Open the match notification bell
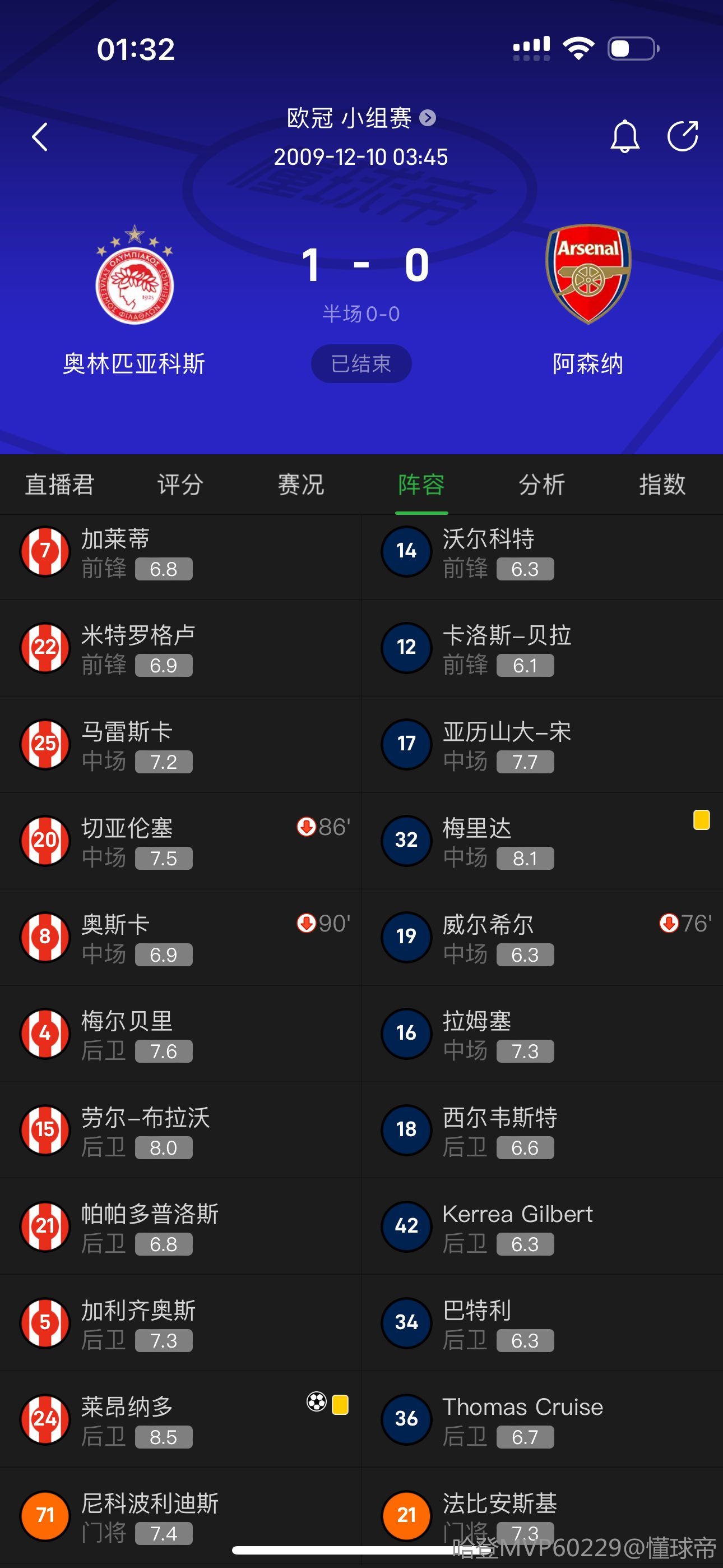Viewport: 723px width, 1568px height. pos(624,136)
